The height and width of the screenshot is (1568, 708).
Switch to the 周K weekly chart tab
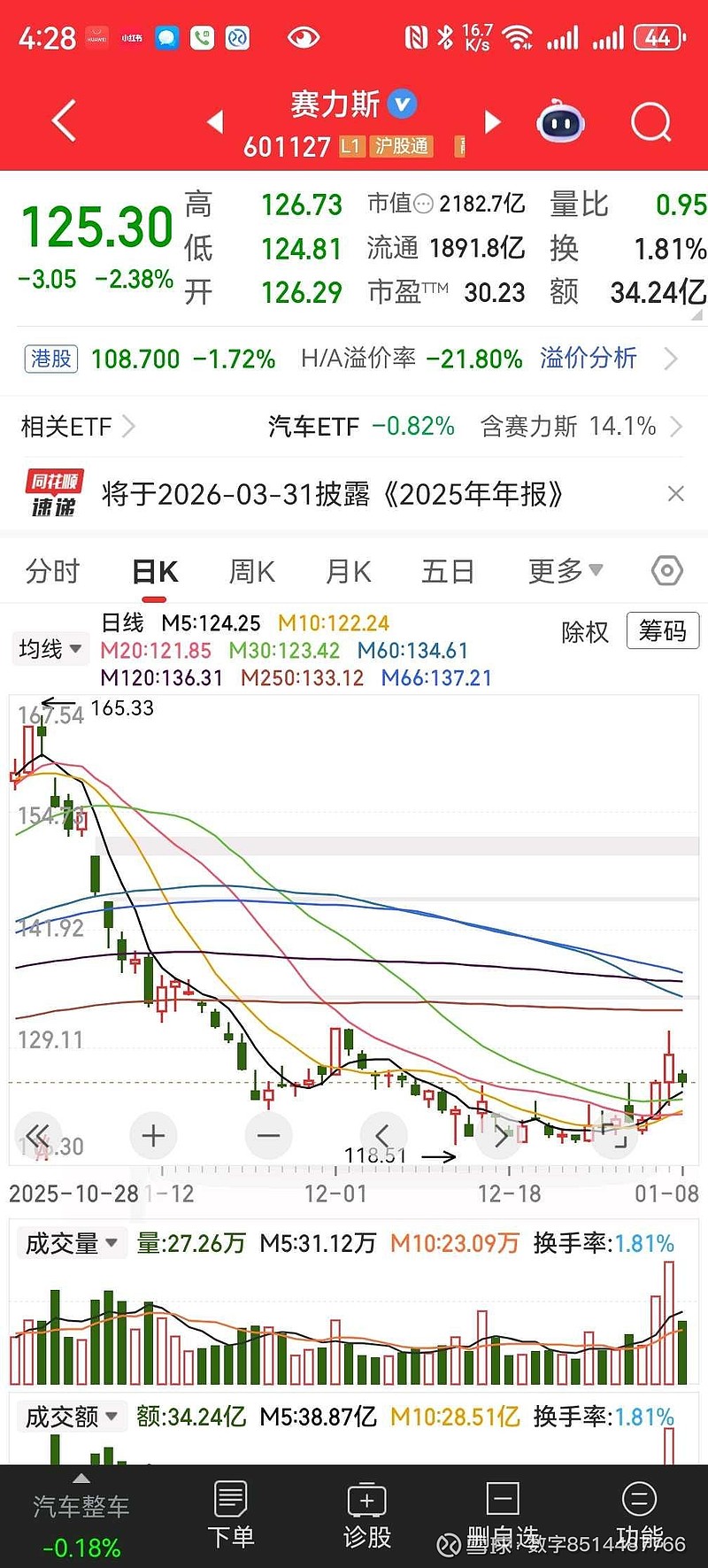coord(250,571)
